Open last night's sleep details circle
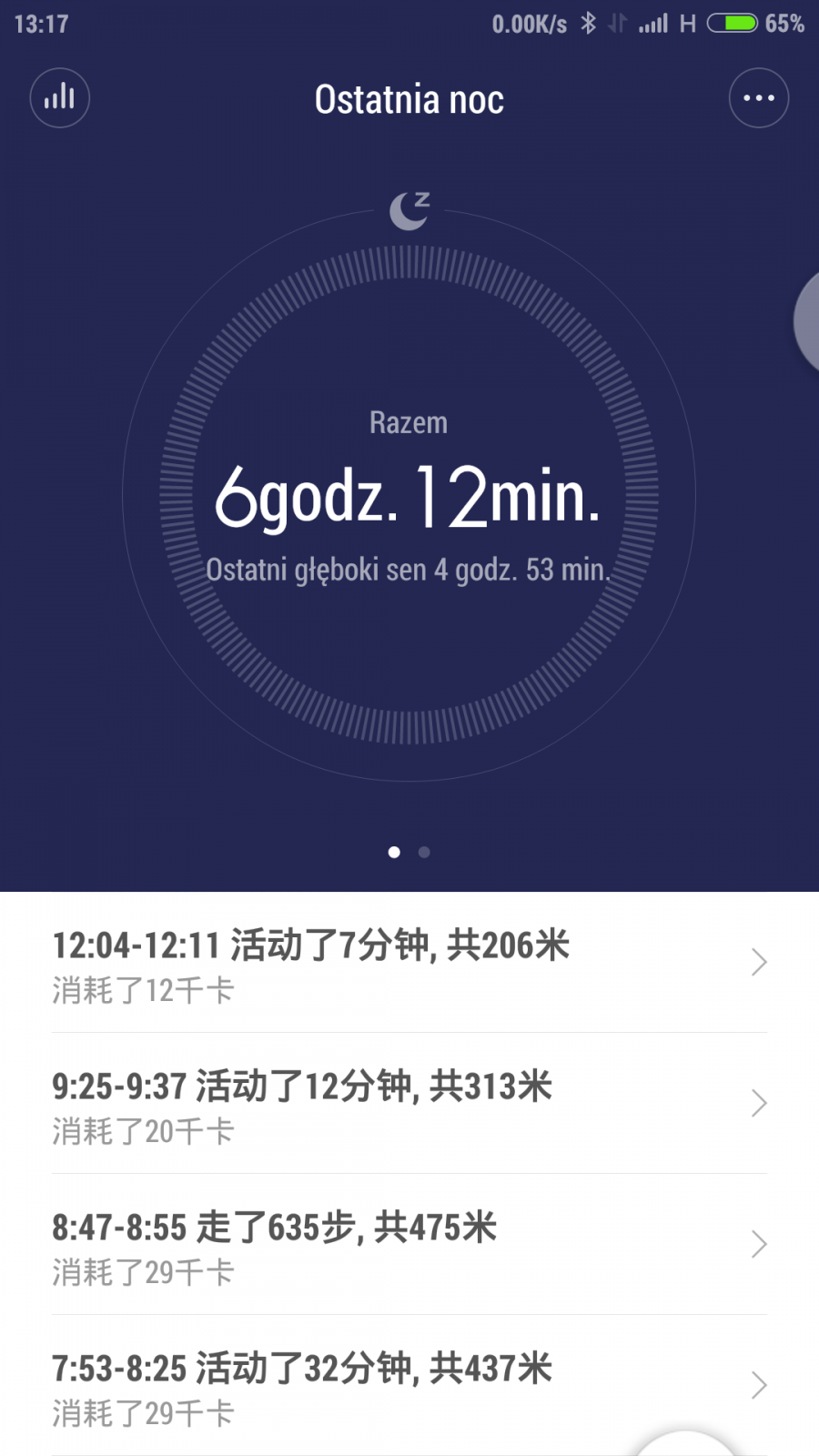The width and height of the screenshot is (819, 1456). [x=409, y=496]
